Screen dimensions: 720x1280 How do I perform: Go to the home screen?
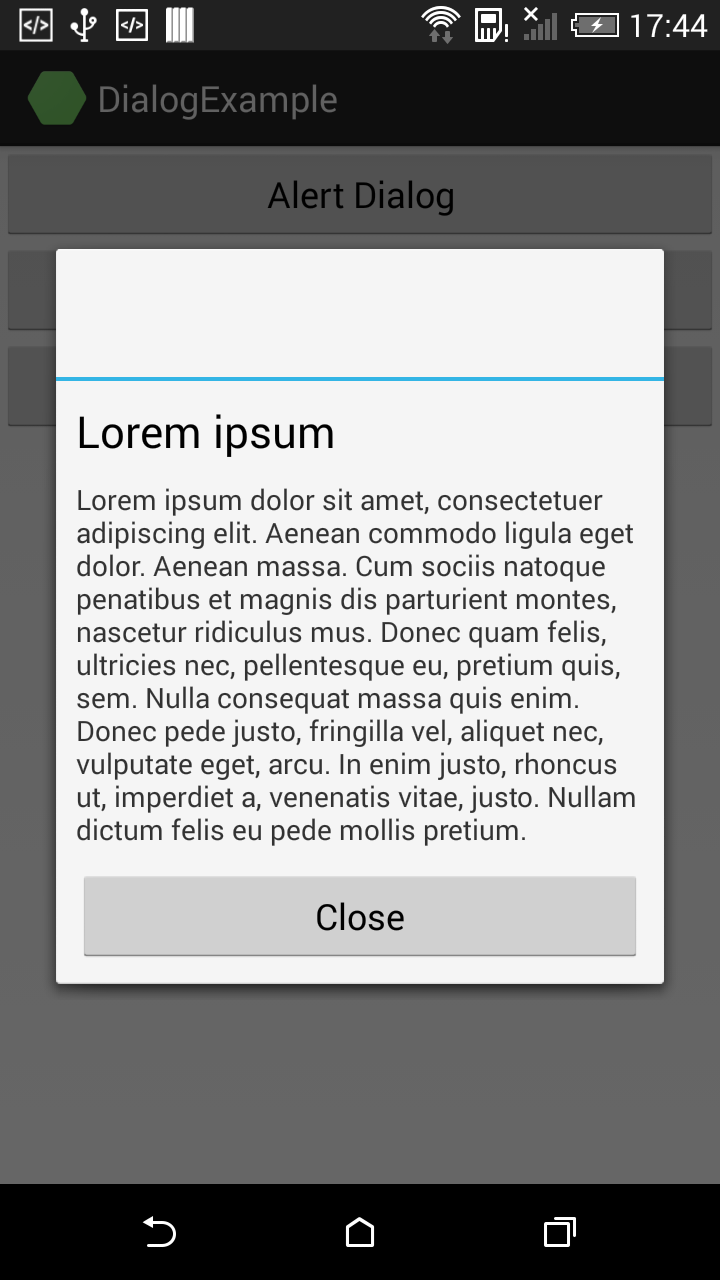[360, 1232]
